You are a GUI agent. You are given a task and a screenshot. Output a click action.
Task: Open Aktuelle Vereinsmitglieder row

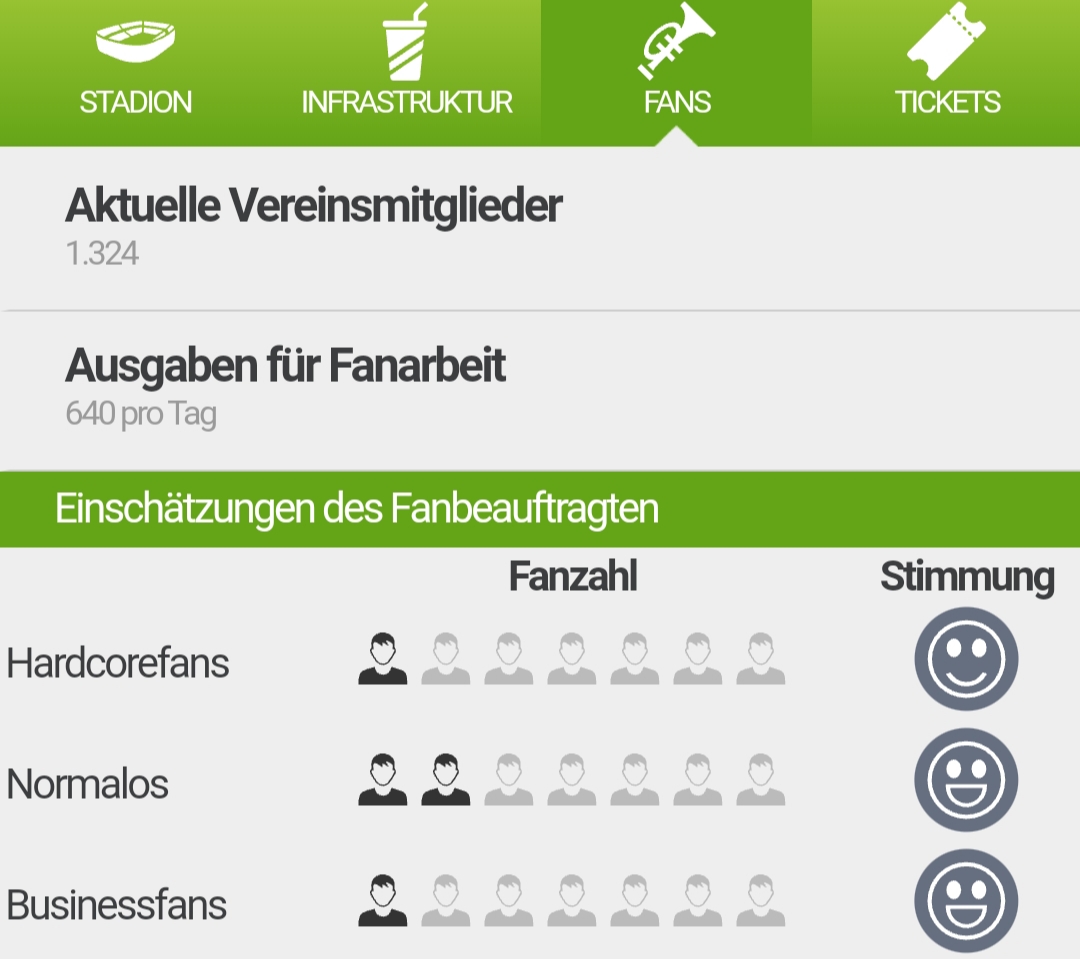click(x=540, y=228)
